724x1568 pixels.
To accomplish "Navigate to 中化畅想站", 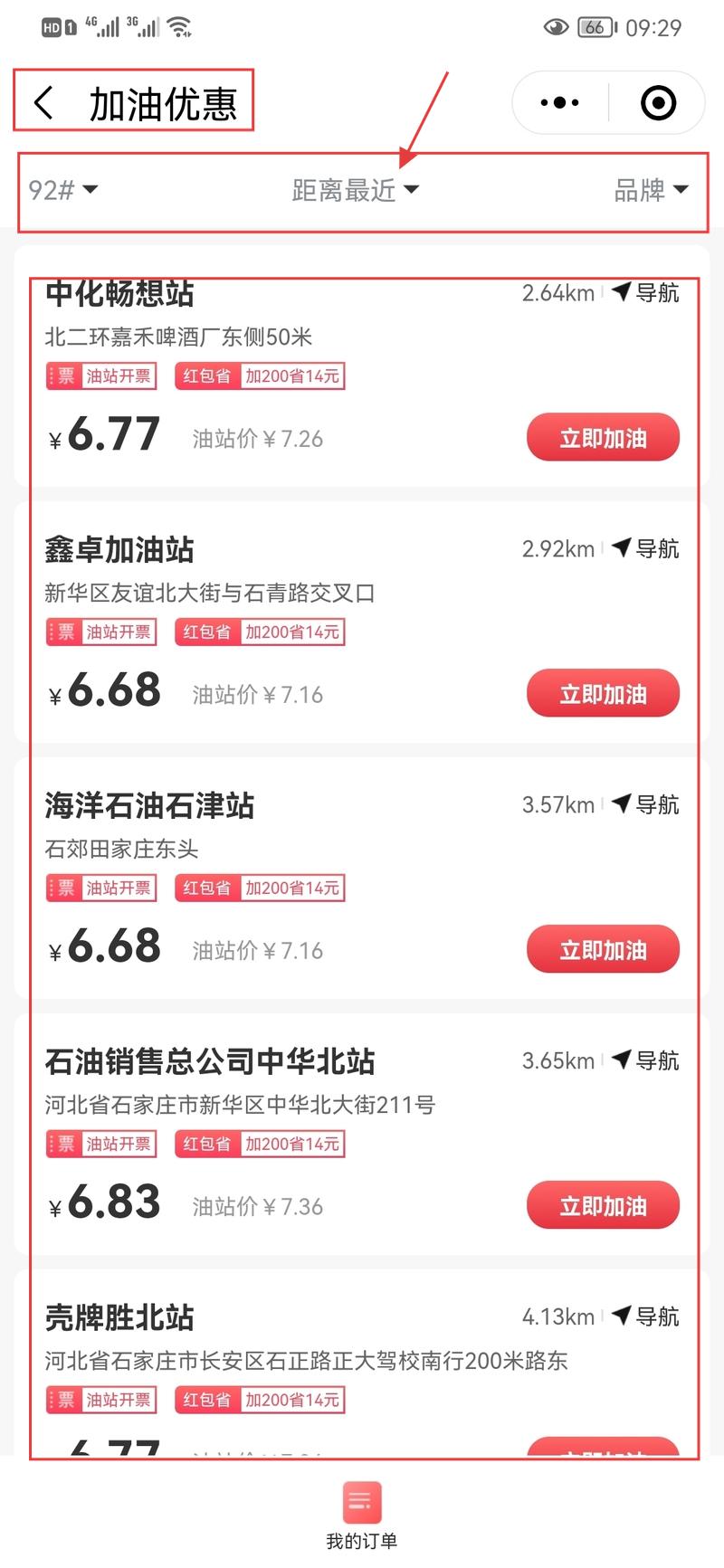I will tap(646, 292).
